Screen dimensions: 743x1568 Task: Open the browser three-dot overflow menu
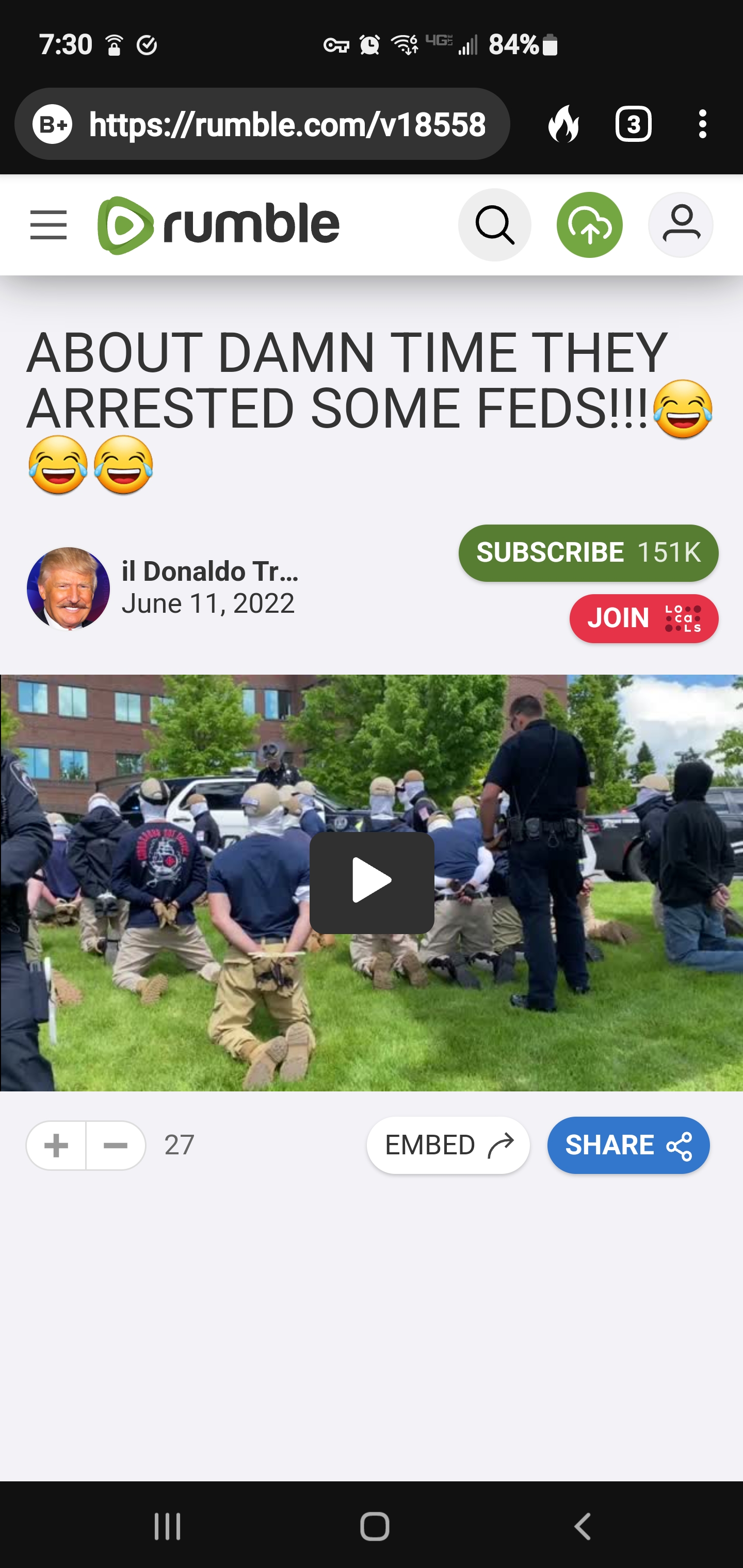point(703,124)
